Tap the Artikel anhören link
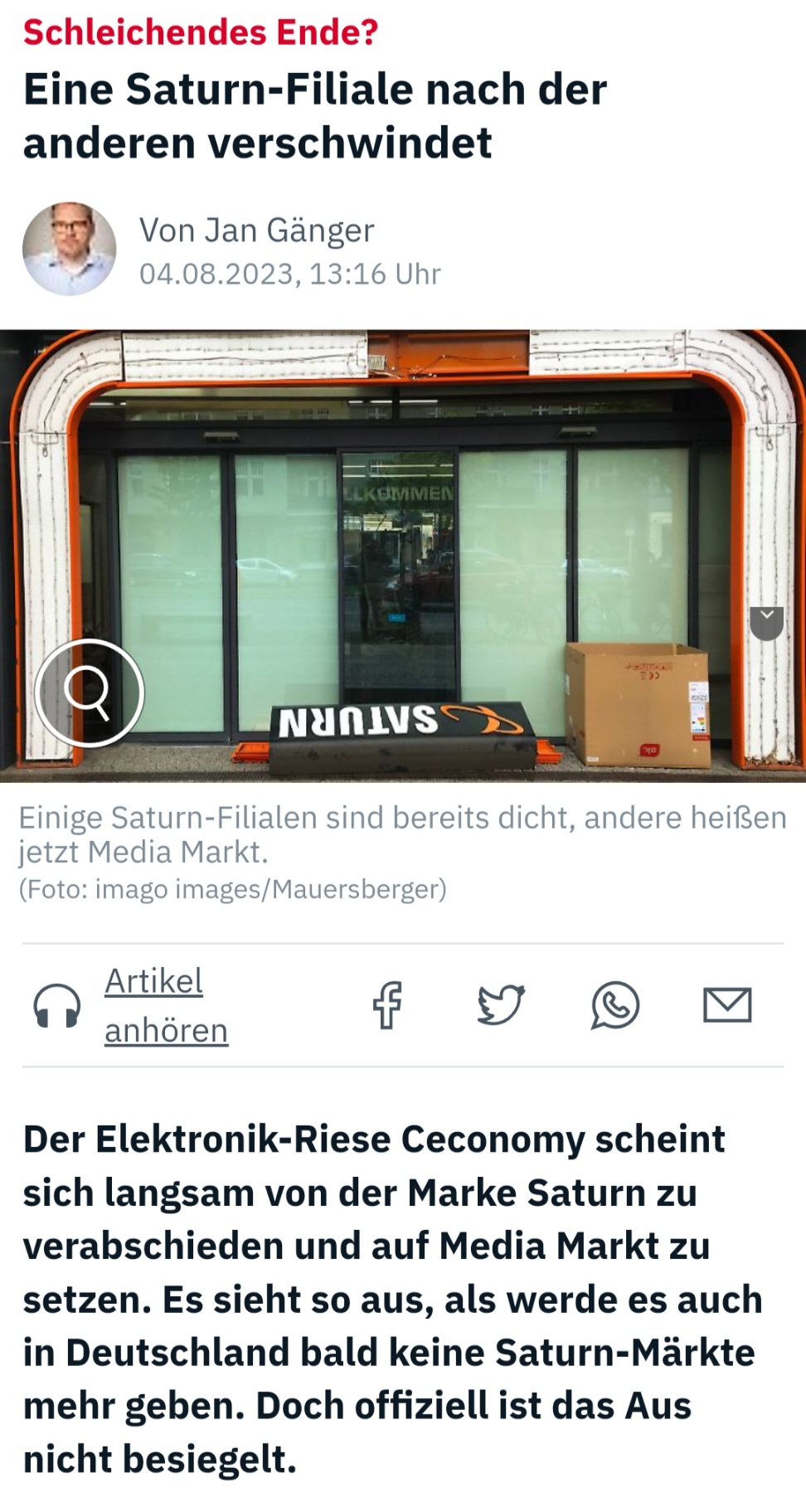Viewport: 806px width, 1512px height. pos(165,1005)
